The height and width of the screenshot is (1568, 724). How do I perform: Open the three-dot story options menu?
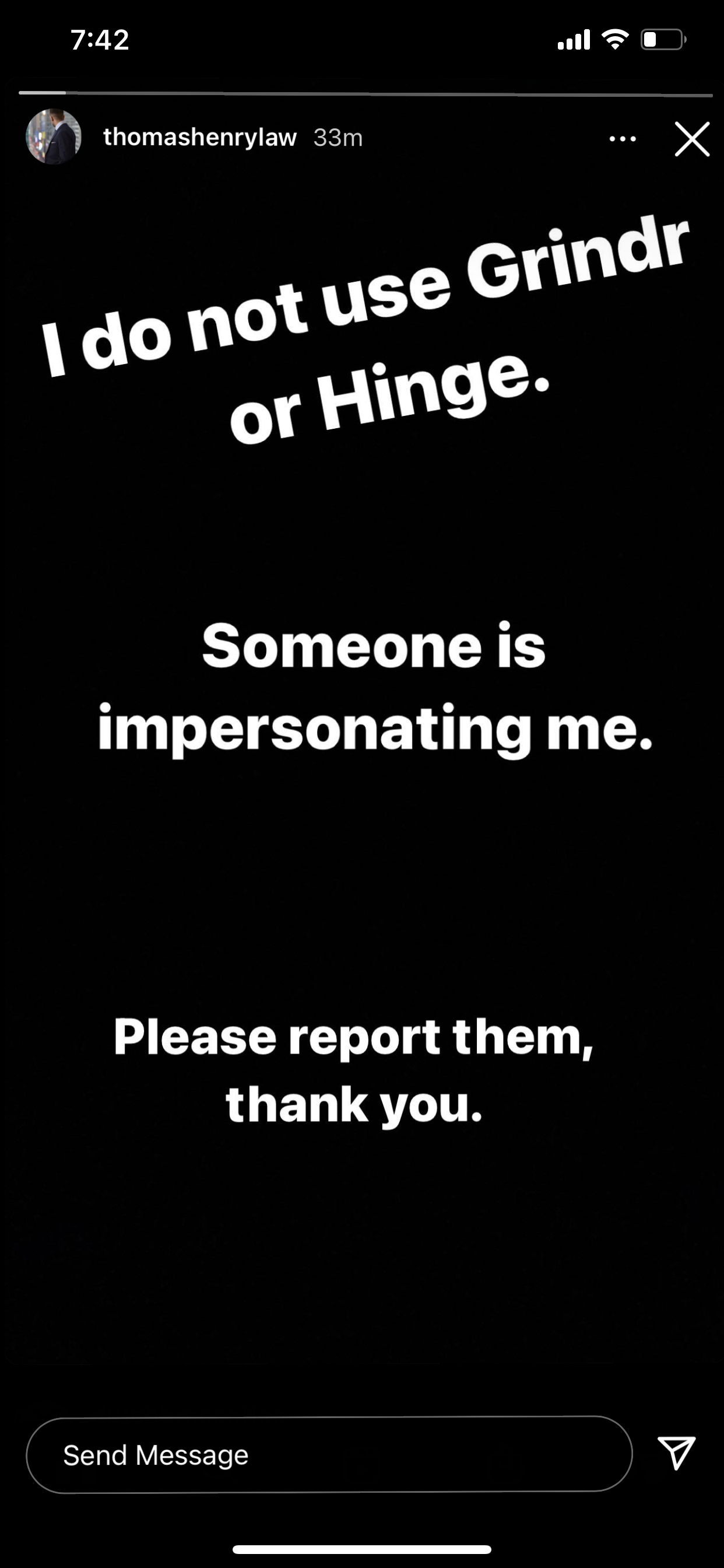pyautogui.click(x=623, y=139)
